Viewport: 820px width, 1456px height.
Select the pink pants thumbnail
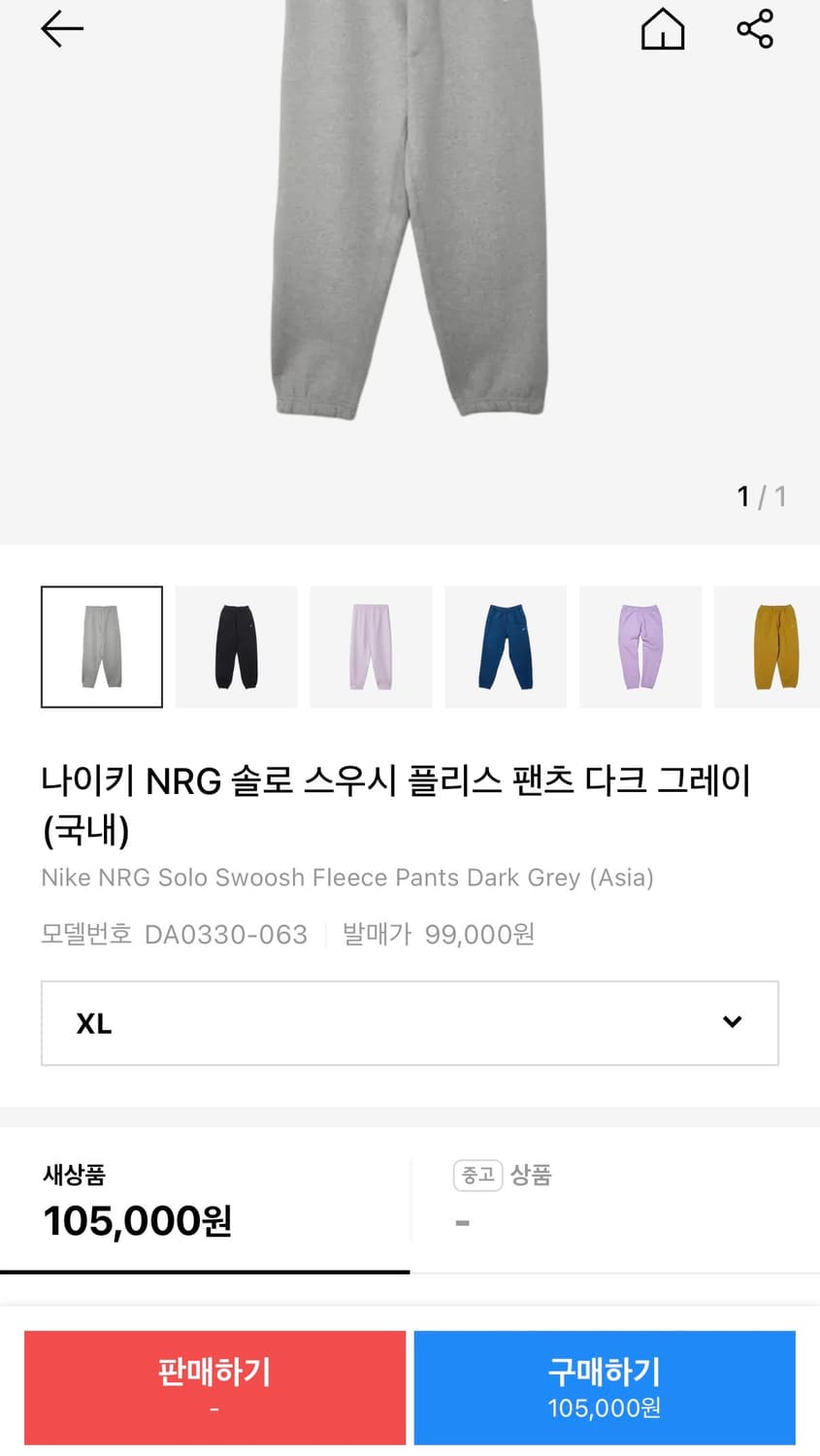(371, 645)
